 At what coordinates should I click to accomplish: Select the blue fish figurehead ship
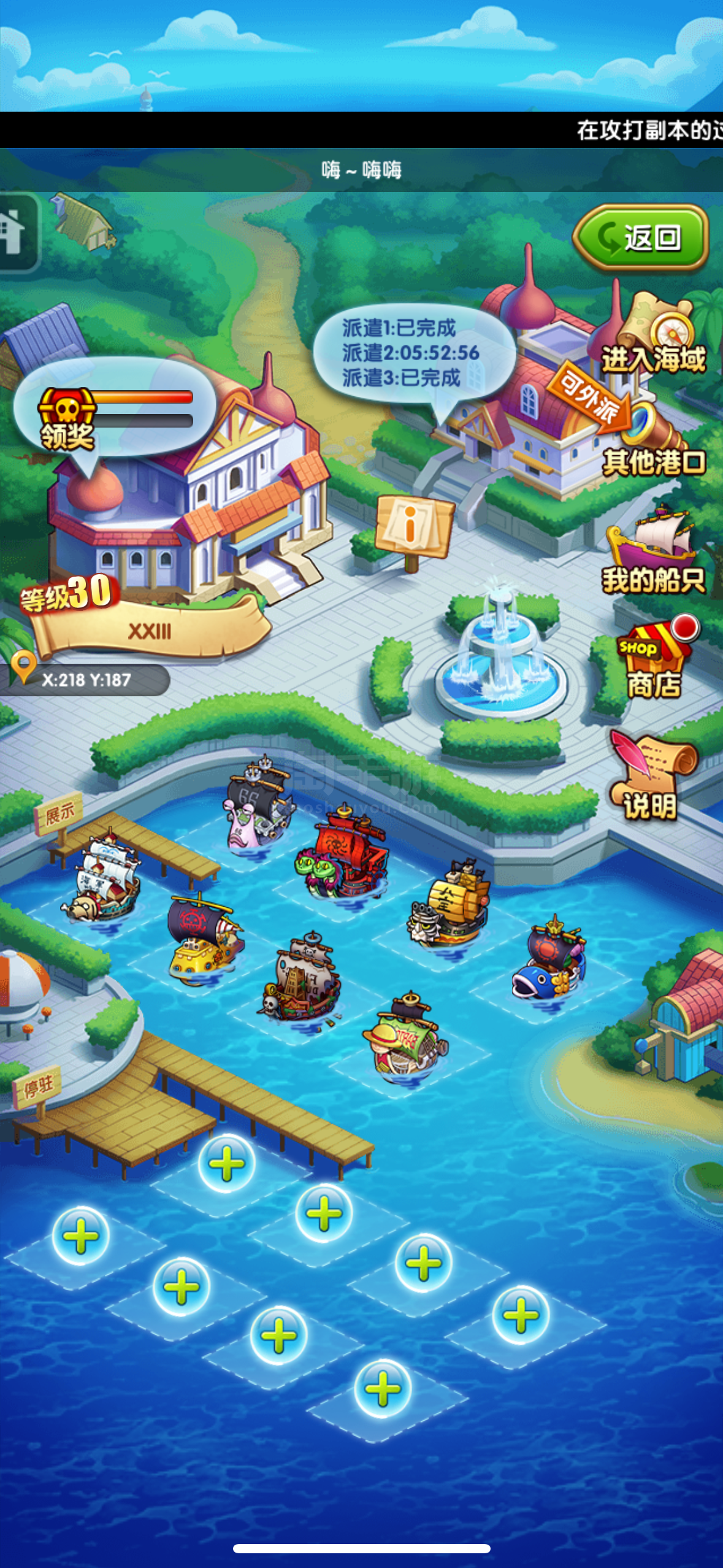[x=549, y=957]
